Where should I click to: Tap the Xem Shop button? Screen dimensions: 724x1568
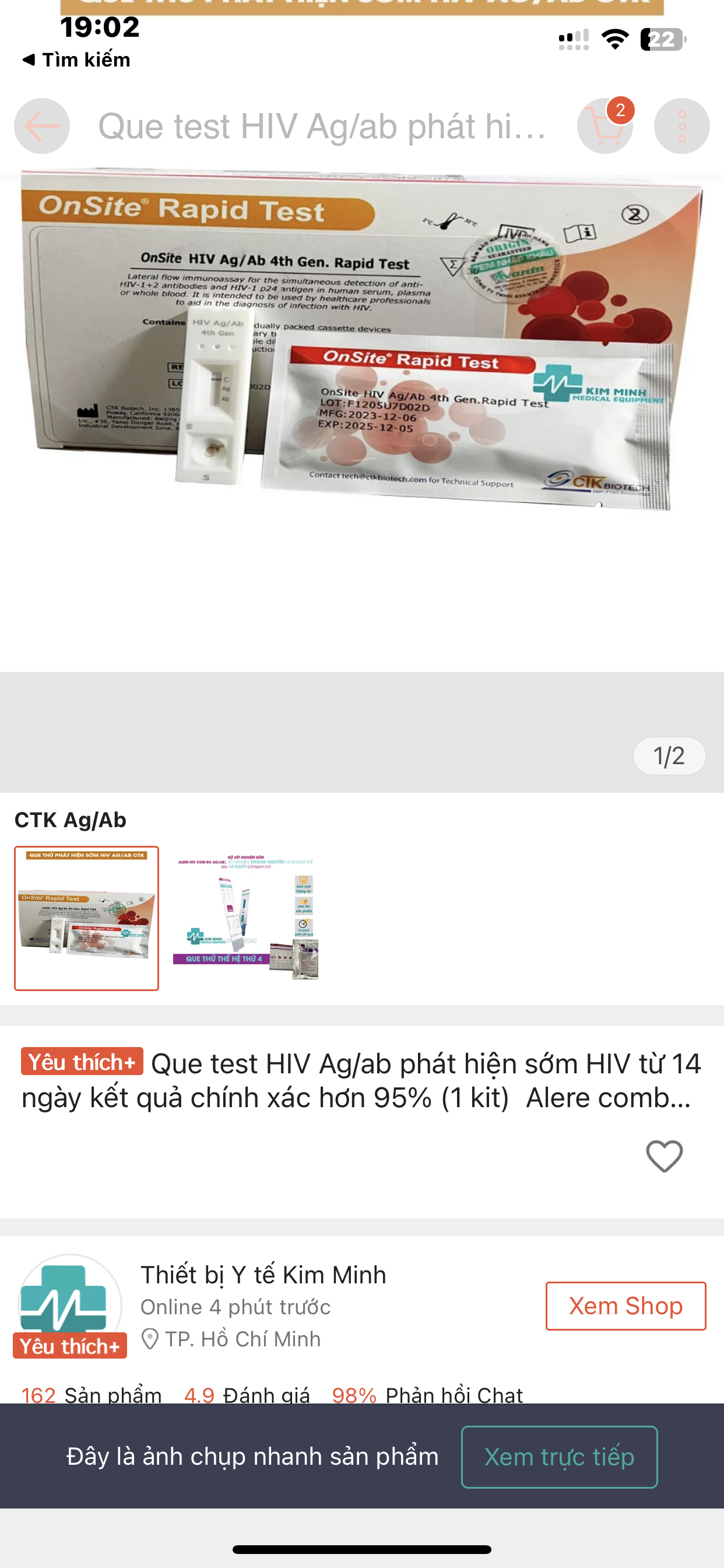625,1305
